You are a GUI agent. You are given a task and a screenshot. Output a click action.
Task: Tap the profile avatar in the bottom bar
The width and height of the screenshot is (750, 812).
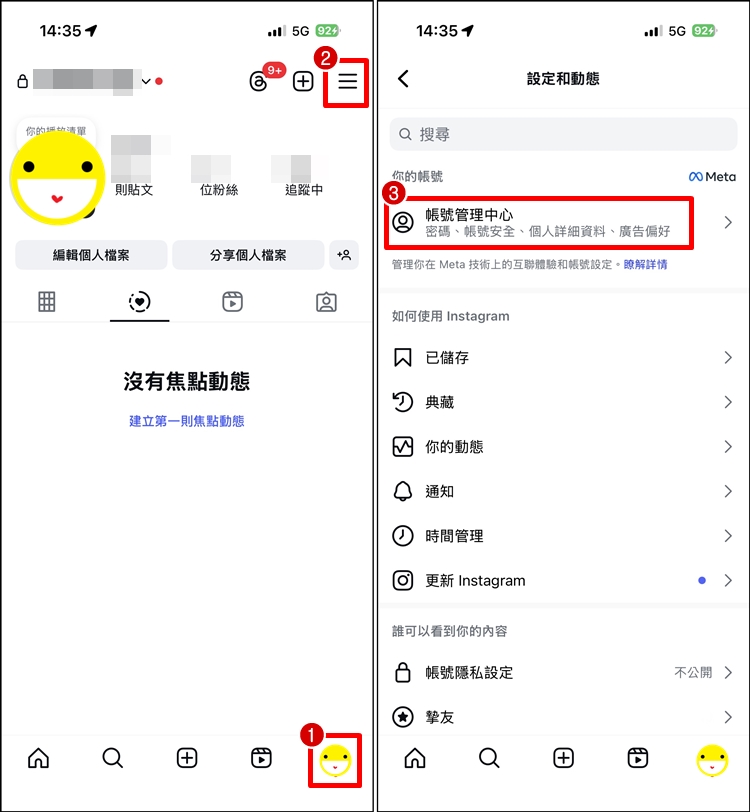(x=334, y=758)
